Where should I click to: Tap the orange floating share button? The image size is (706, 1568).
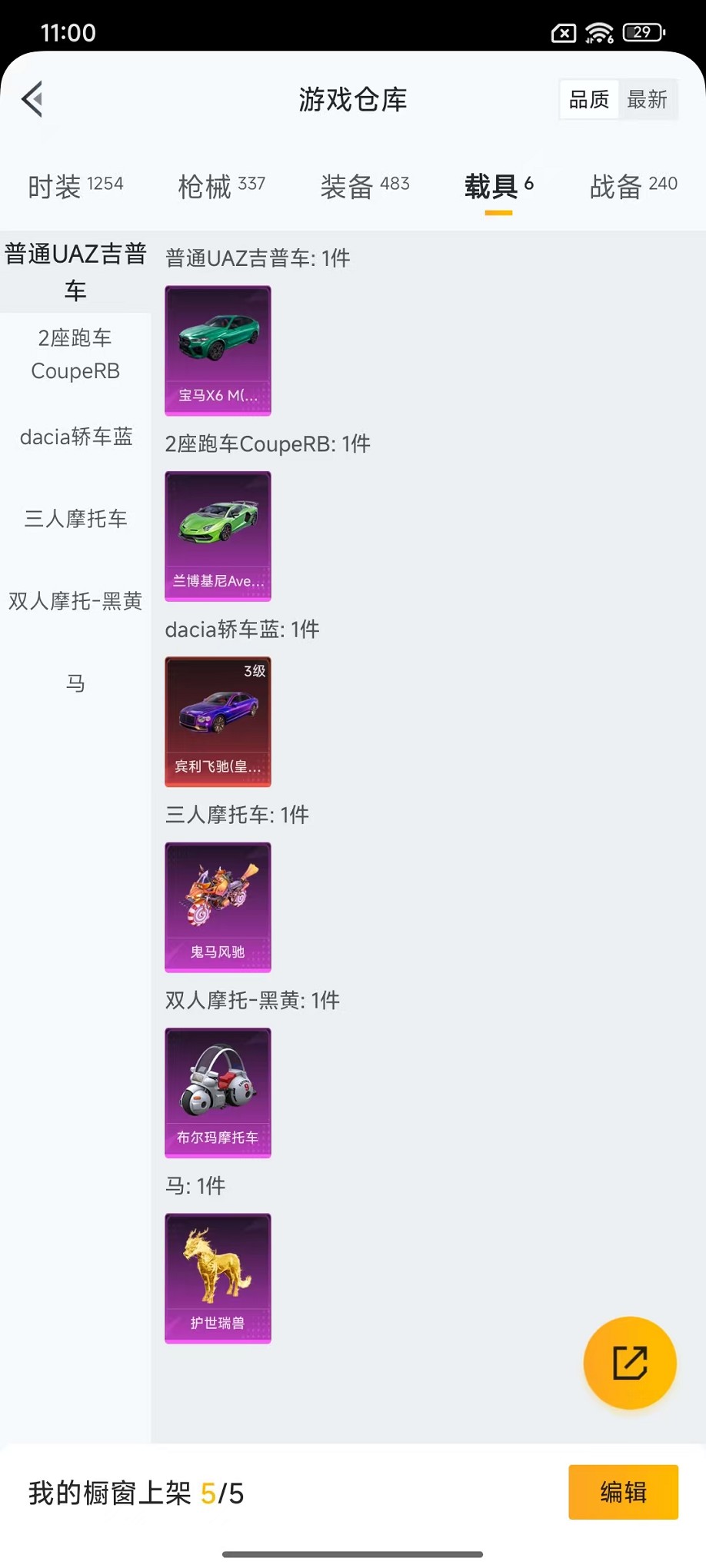[x=629, y=1363]
